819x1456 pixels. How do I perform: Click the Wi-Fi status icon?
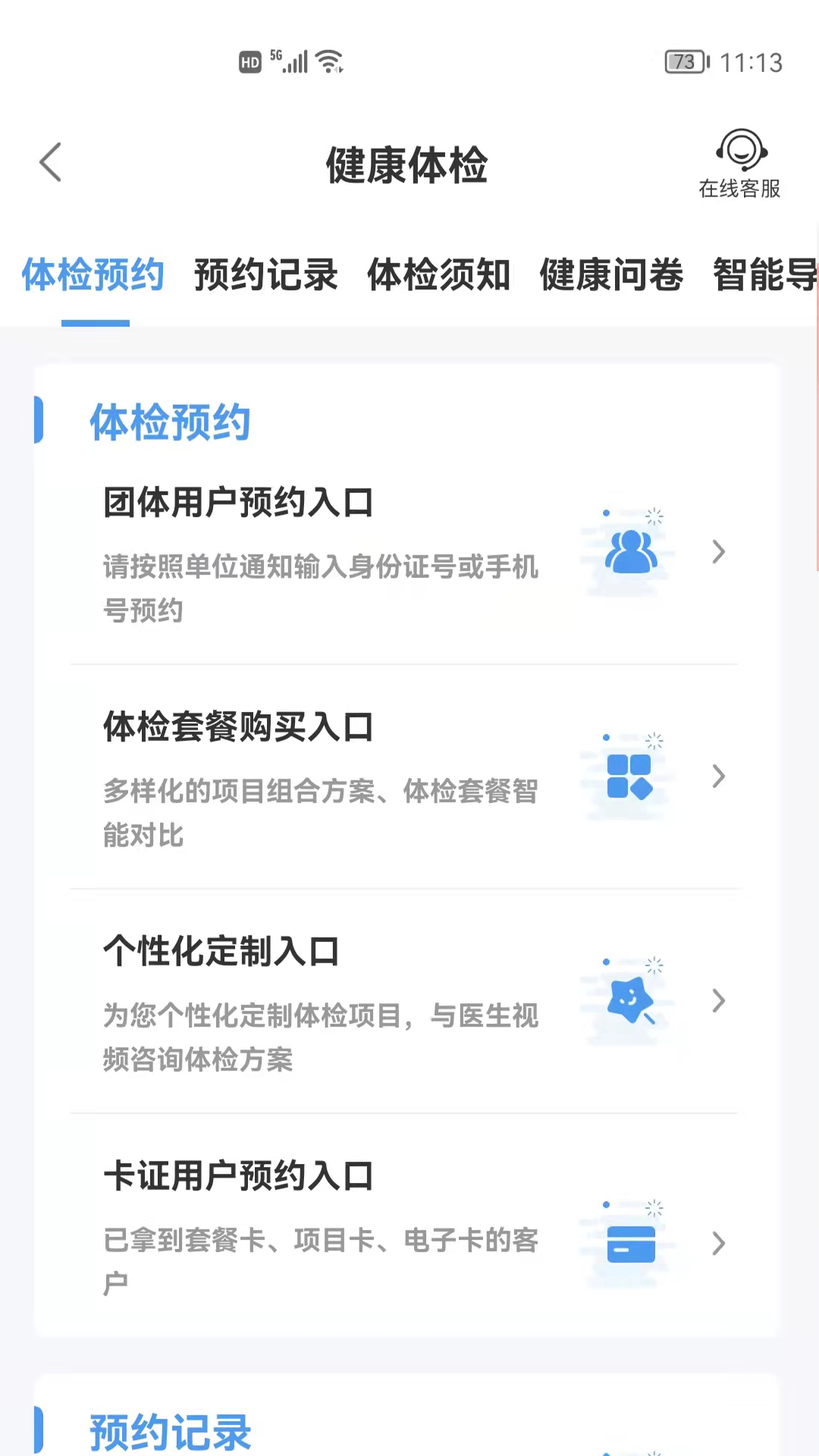[x=330, y=61]
